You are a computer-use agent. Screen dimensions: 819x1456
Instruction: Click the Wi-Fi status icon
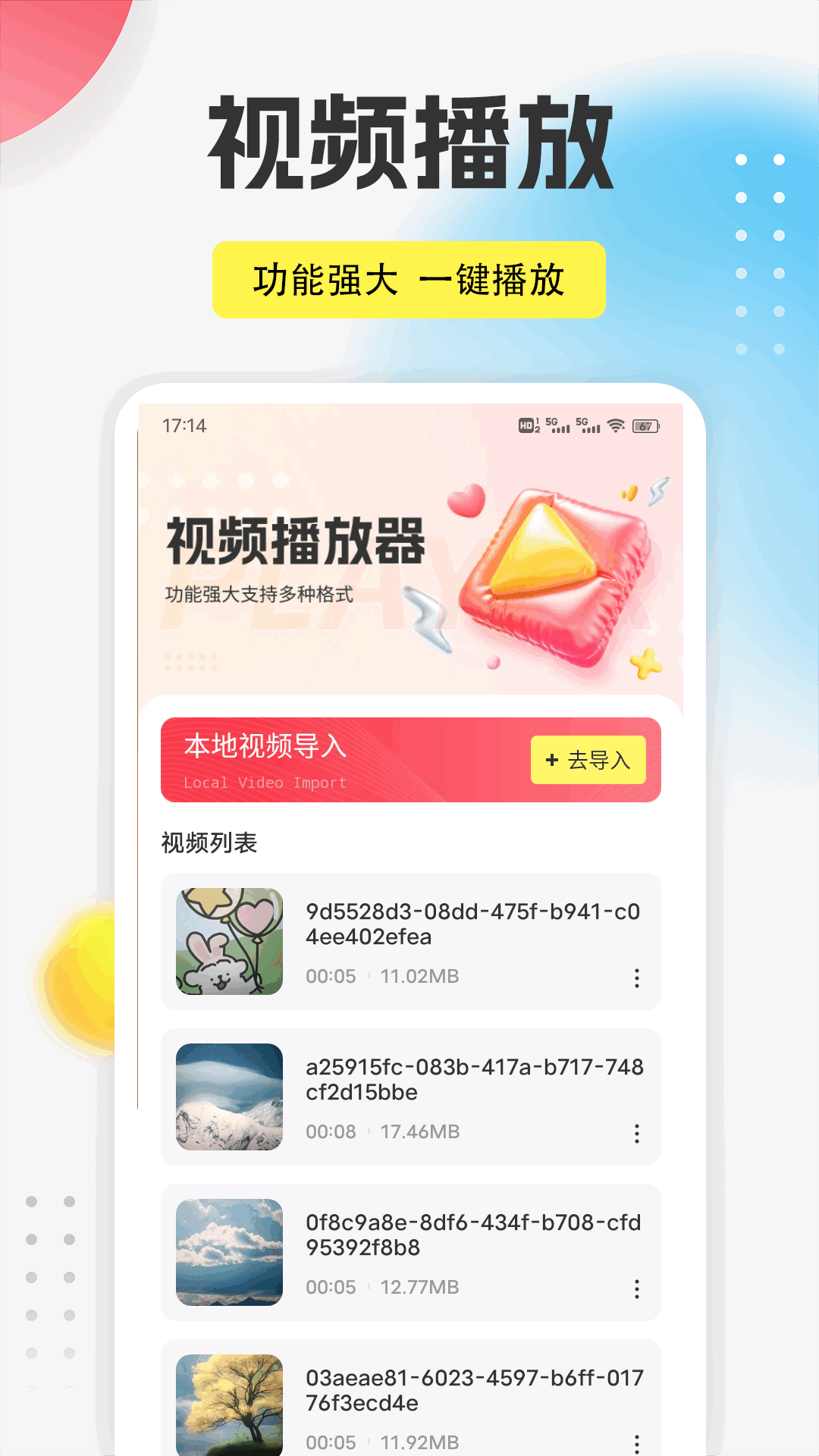click(615, 427)
